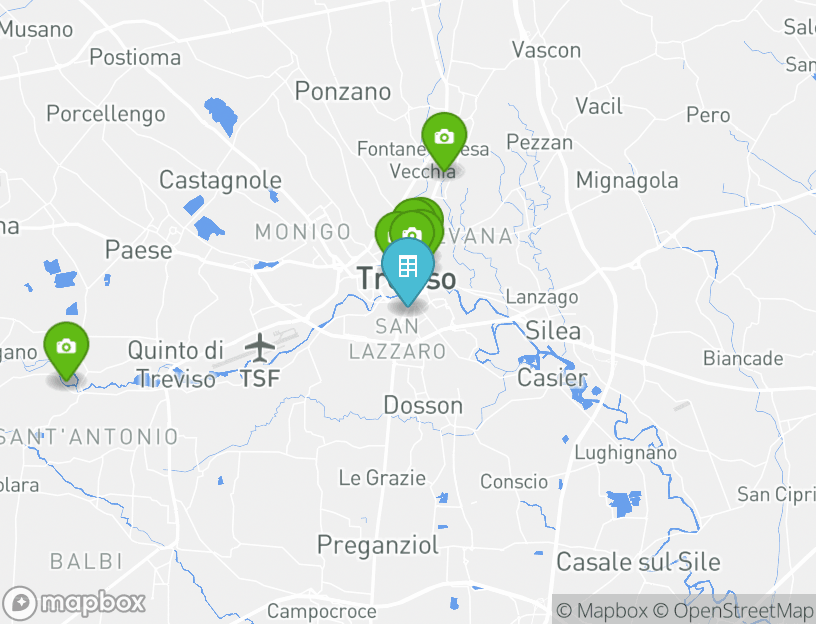Open the Mapbox attribution link
This screenshot has height=624, width=816.
click(602, 610)
